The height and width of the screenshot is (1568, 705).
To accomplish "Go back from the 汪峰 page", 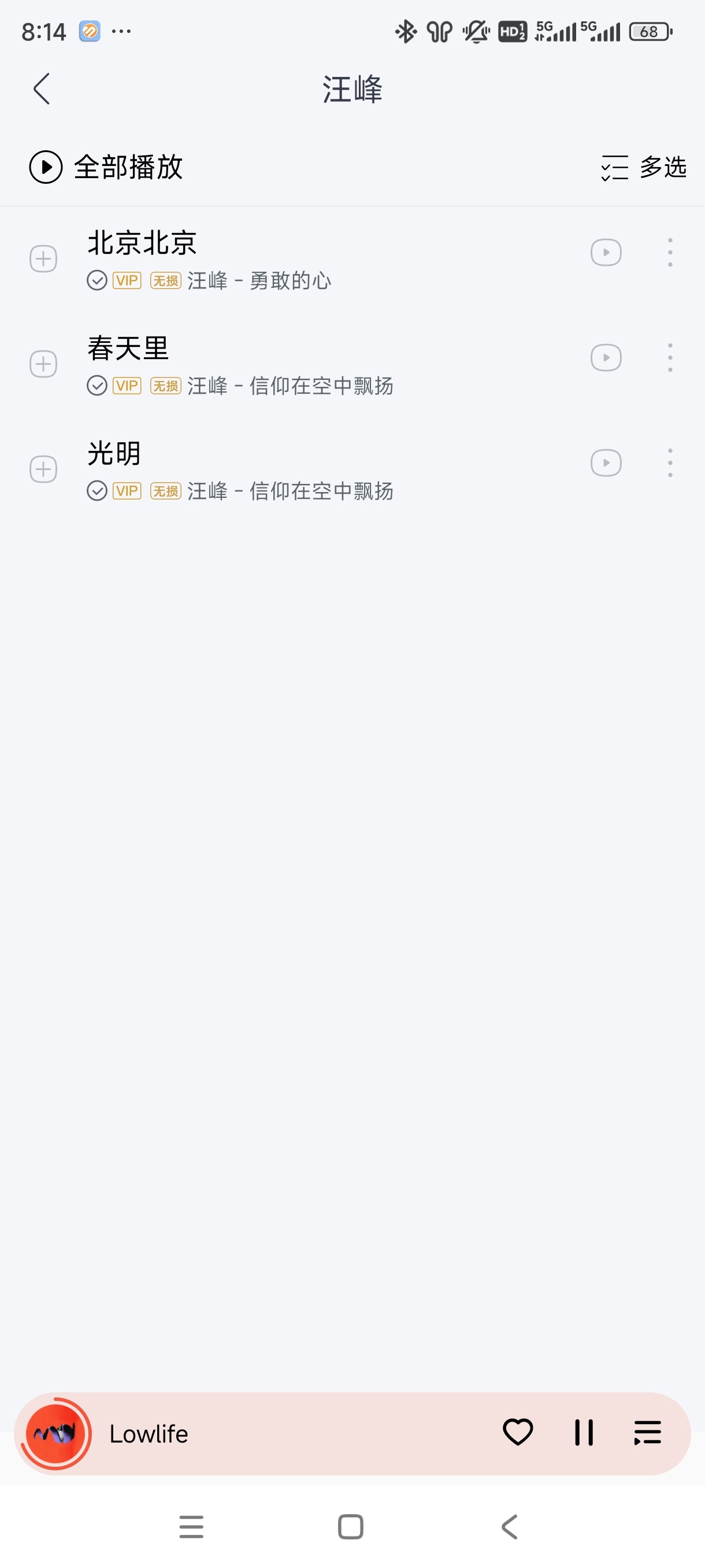I will [x=42, y=89].
